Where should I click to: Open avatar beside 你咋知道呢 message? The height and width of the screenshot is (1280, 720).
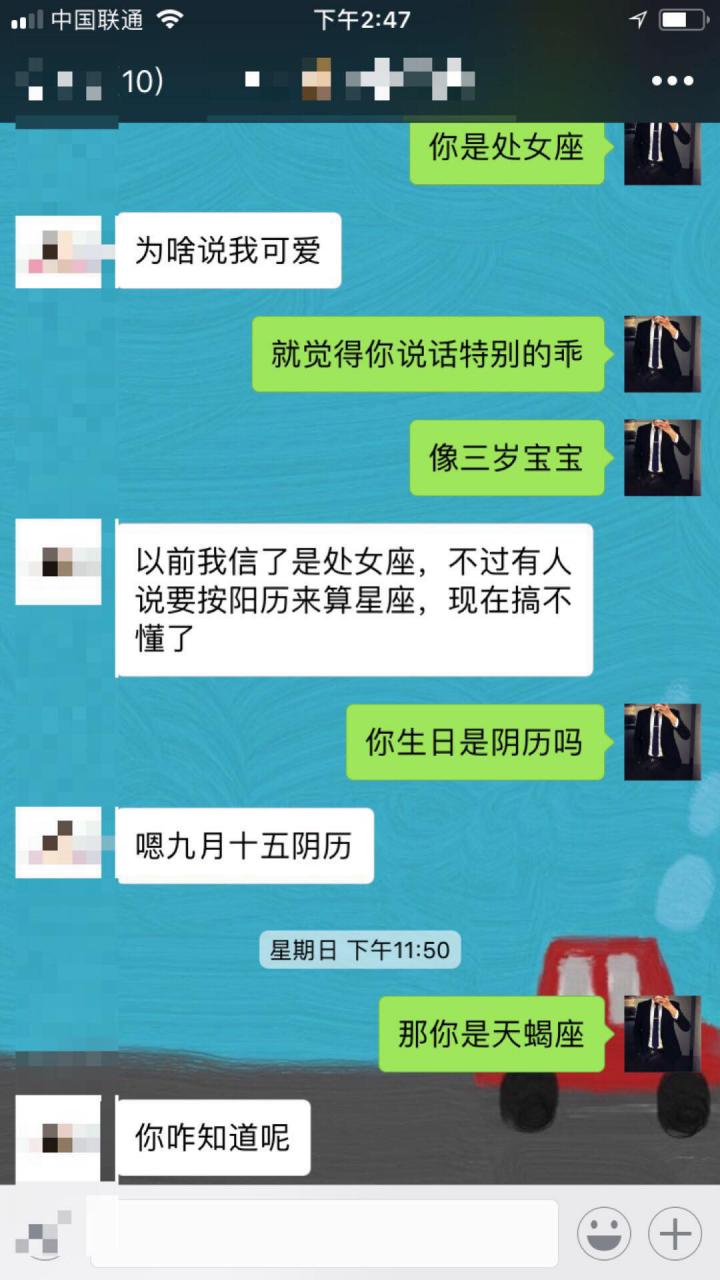58,1137
